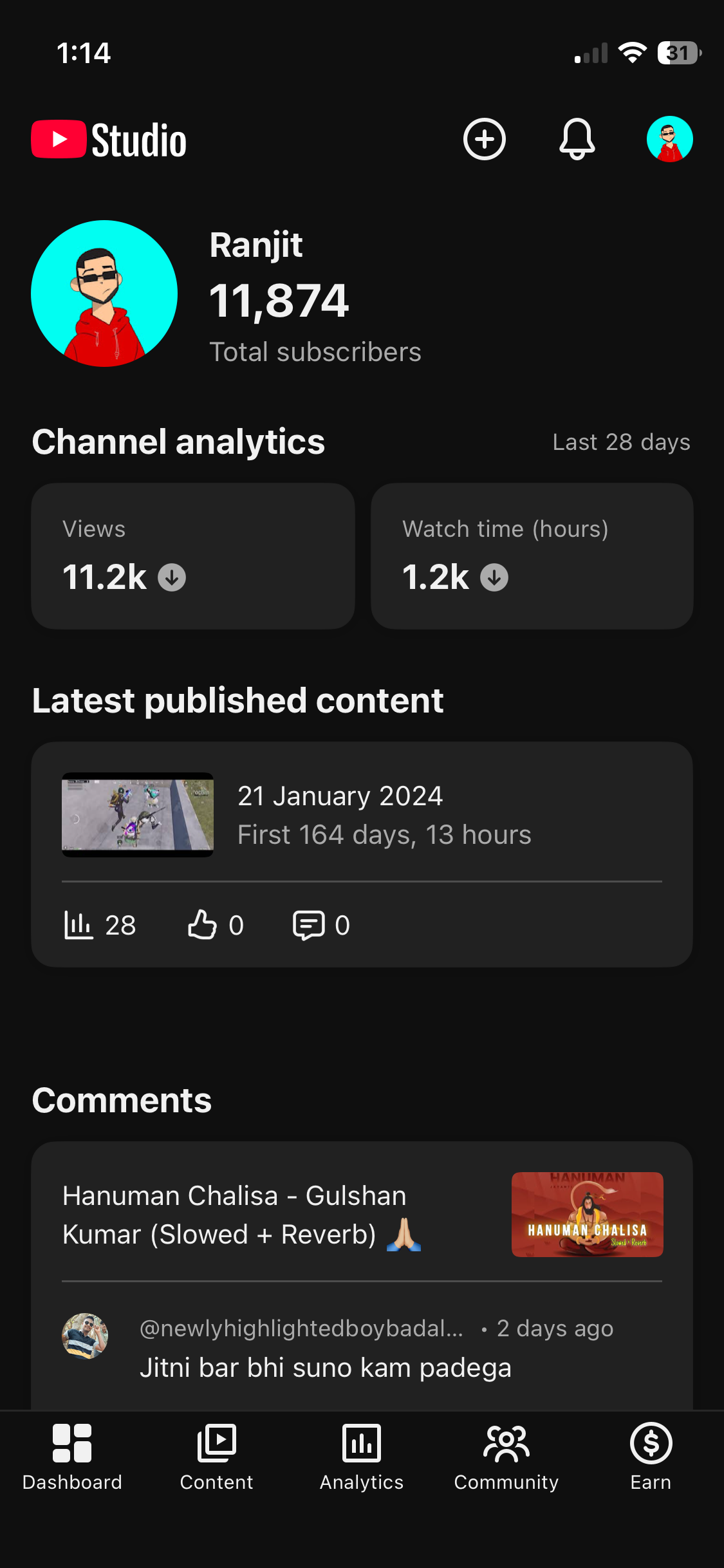The height and width of the screenshot is (1568, 724).
Task: Open the Earn tab
Action: (651, 1457)
